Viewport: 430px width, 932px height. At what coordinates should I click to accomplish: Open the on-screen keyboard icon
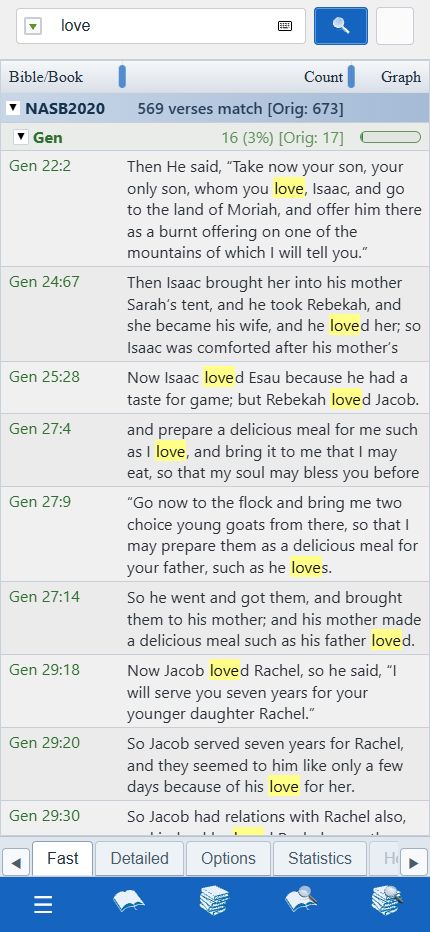(x=285, y=26)
